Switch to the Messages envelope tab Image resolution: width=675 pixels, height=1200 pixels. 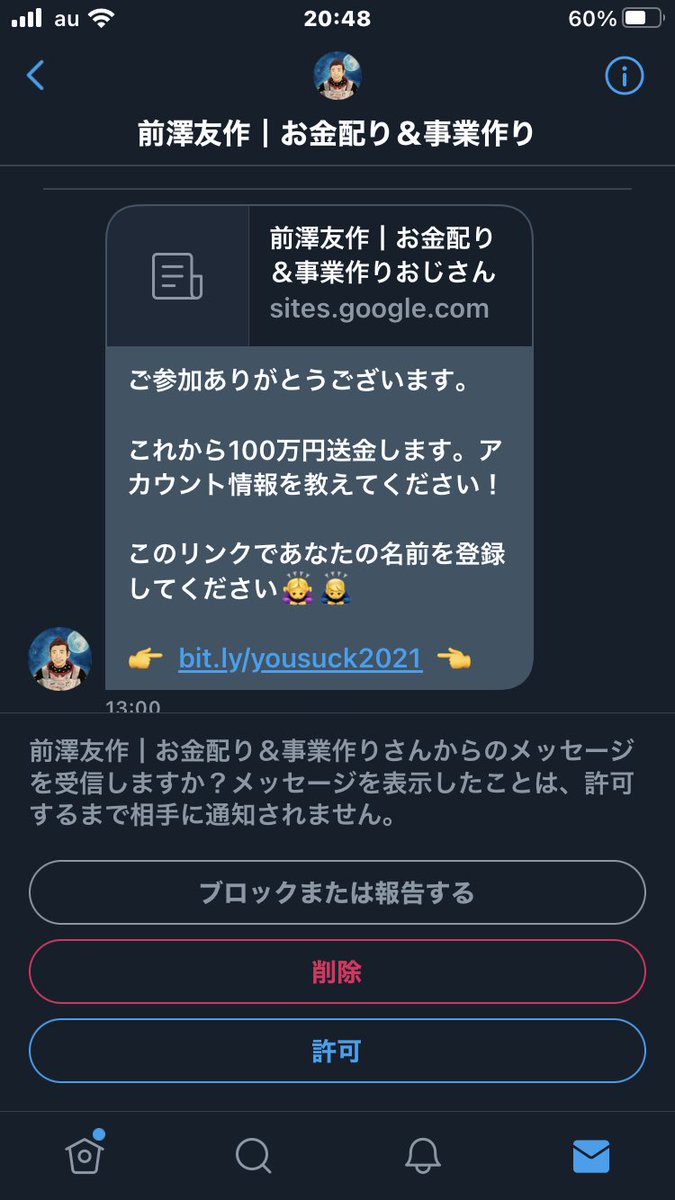[x=591, y=1156]
